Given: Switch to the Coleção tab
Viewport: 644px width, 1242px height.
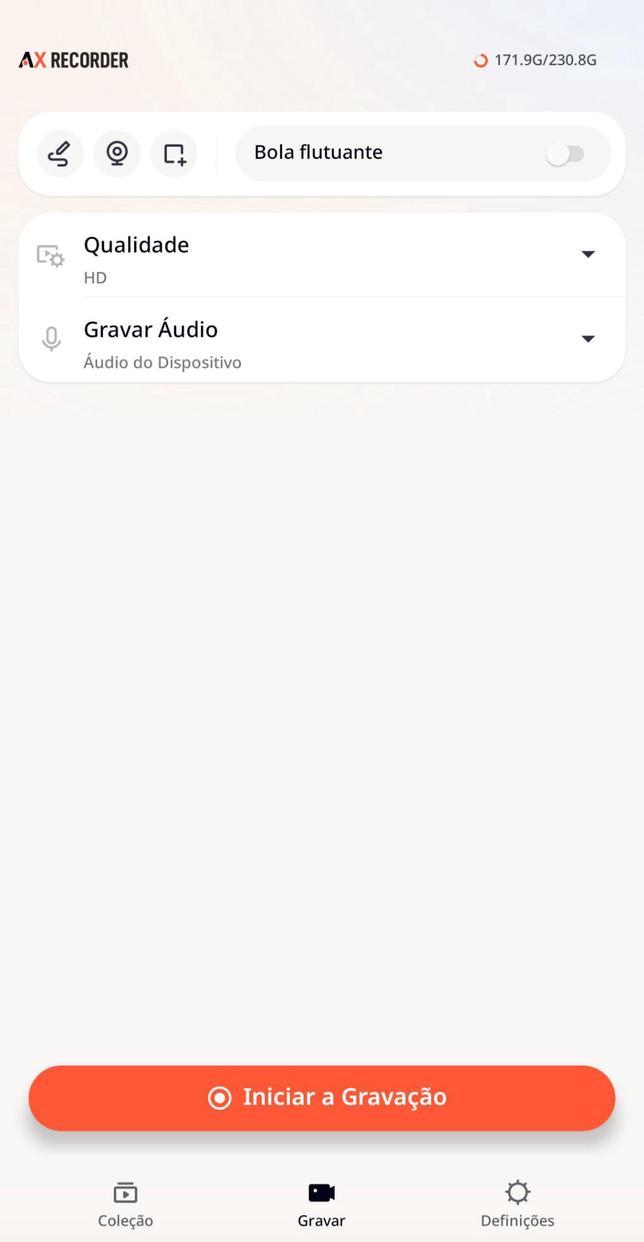Looking at the screenshot, I should [125, 1203].
